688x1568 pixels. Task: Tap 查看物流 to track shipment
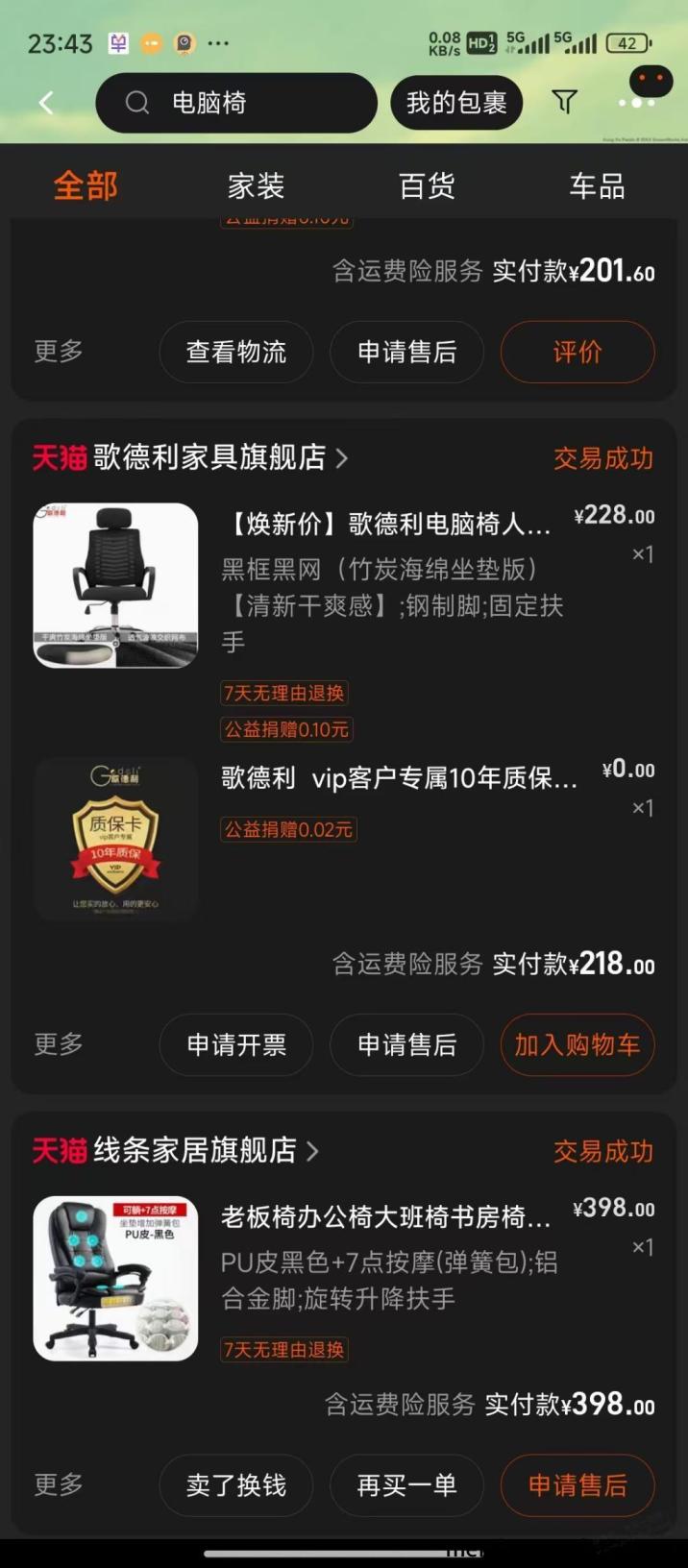(236, 352)
